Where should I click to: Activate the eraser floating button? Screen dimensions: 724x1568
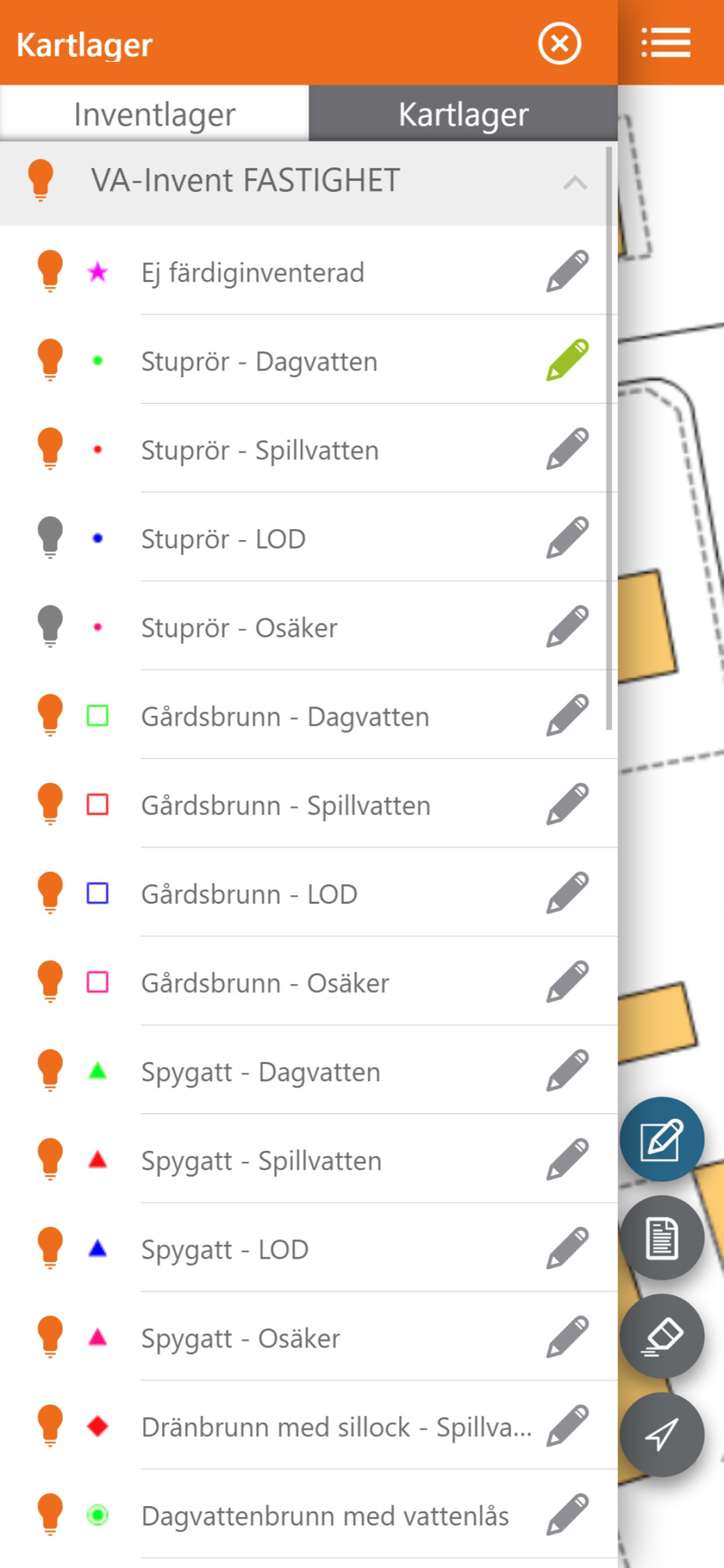click(x=662, y=1336)
